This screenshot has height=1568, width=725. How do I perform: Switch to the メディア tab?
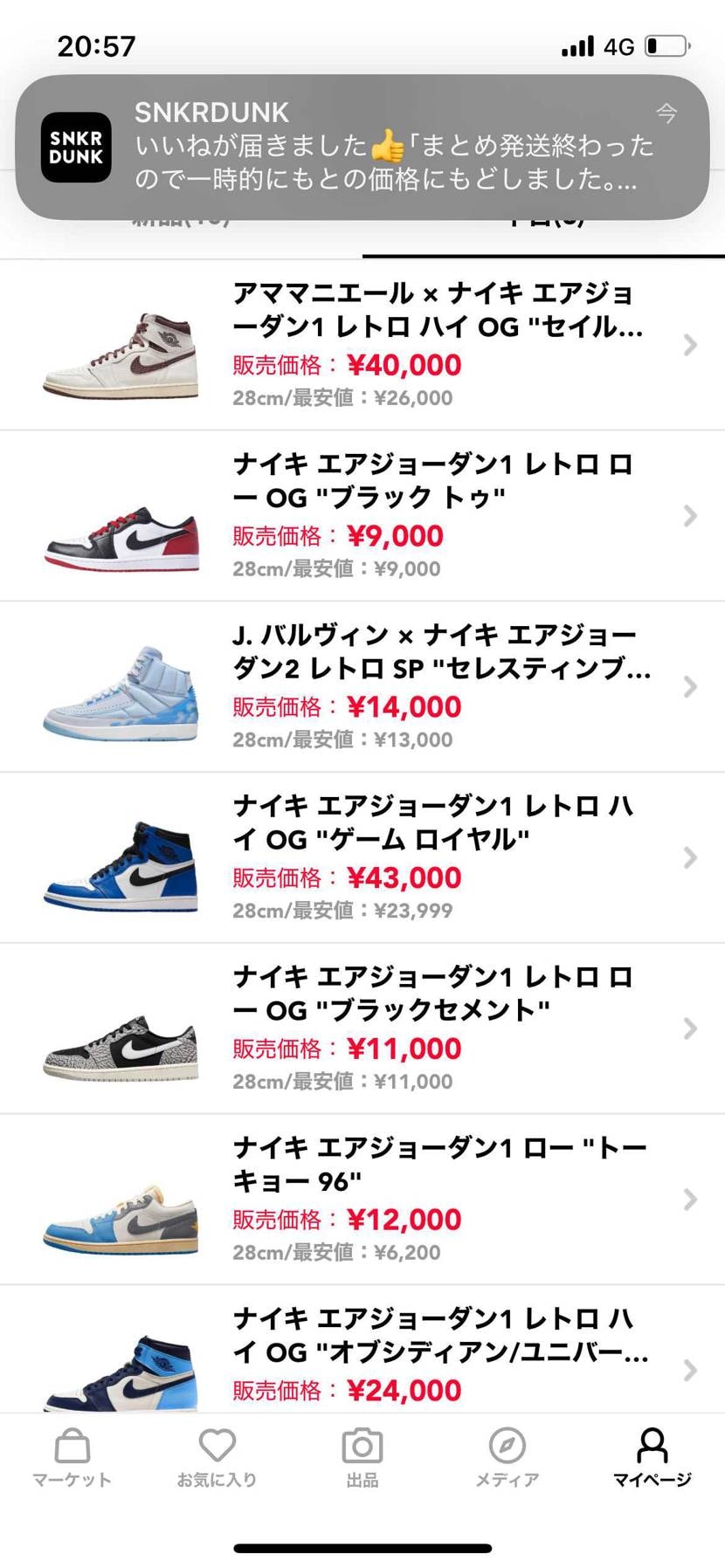point(507,1458)
